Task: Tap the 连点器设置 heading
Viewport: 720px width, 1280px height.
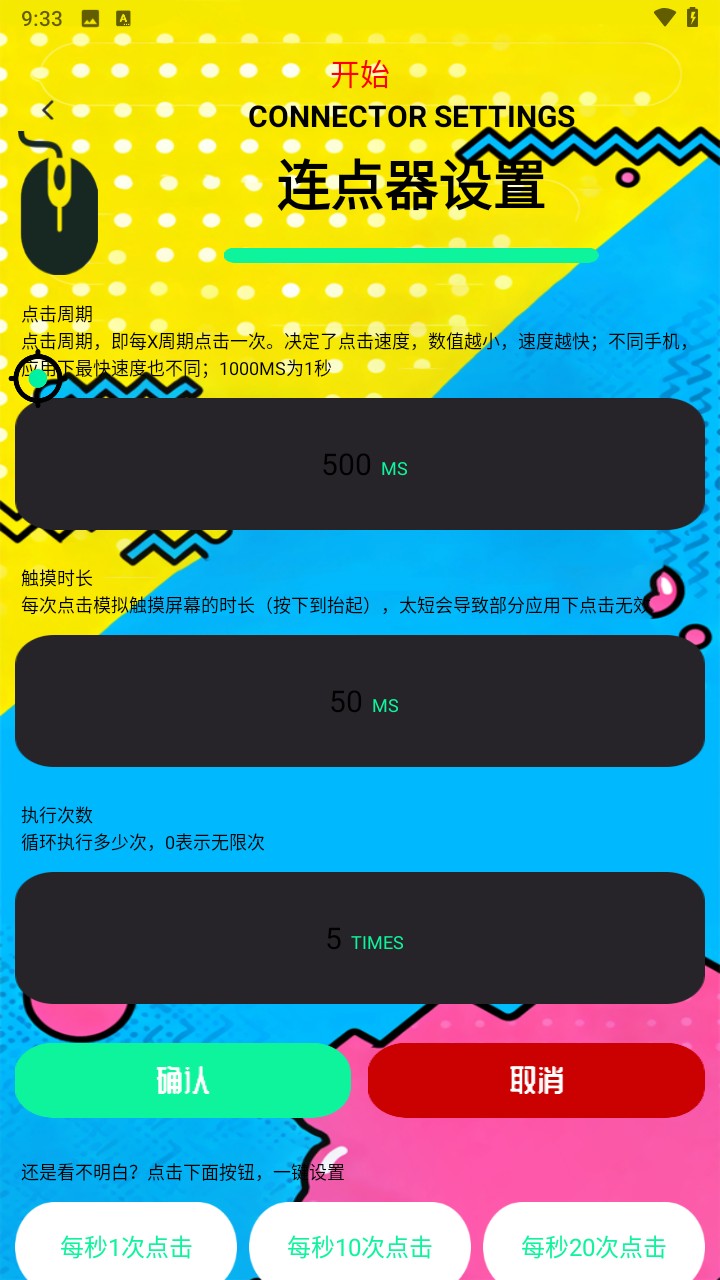Action: coord(412,188)
